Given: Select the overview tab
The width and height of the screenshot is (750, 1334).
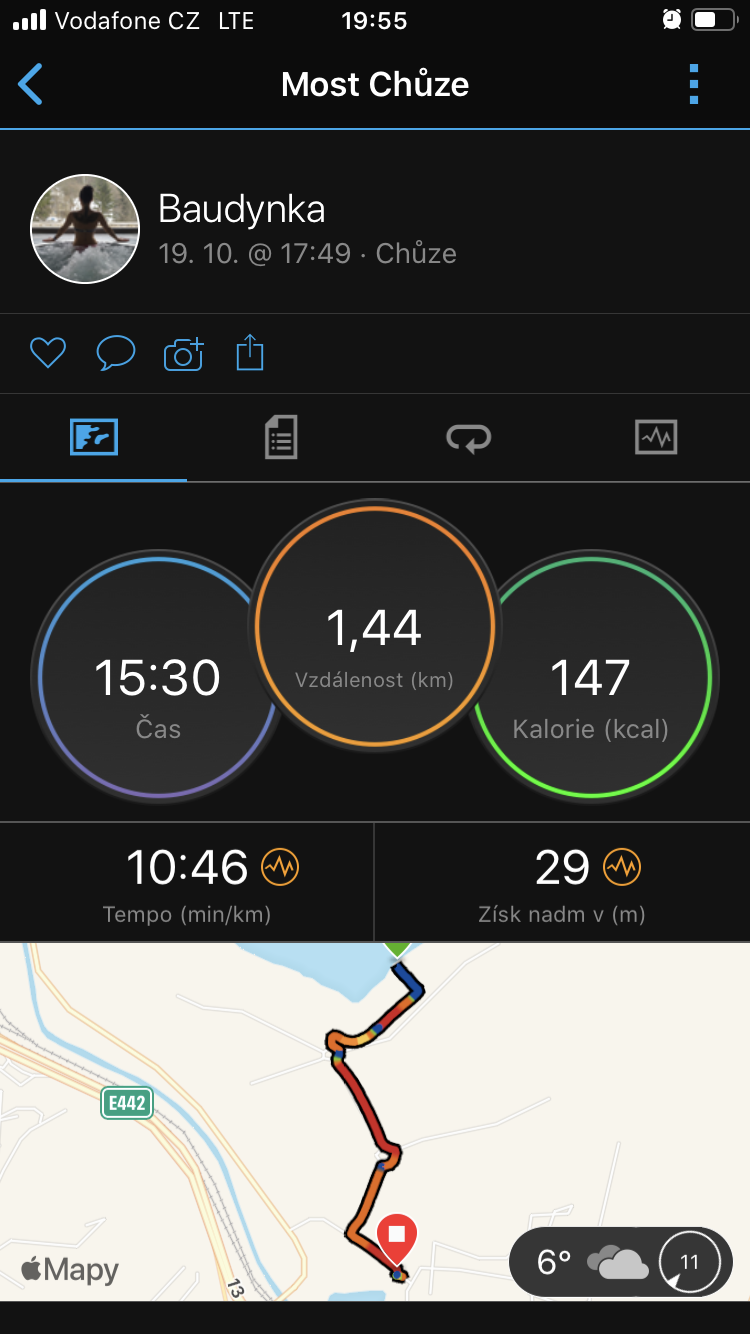Looking at the screenshot, I should click(94, 438).
